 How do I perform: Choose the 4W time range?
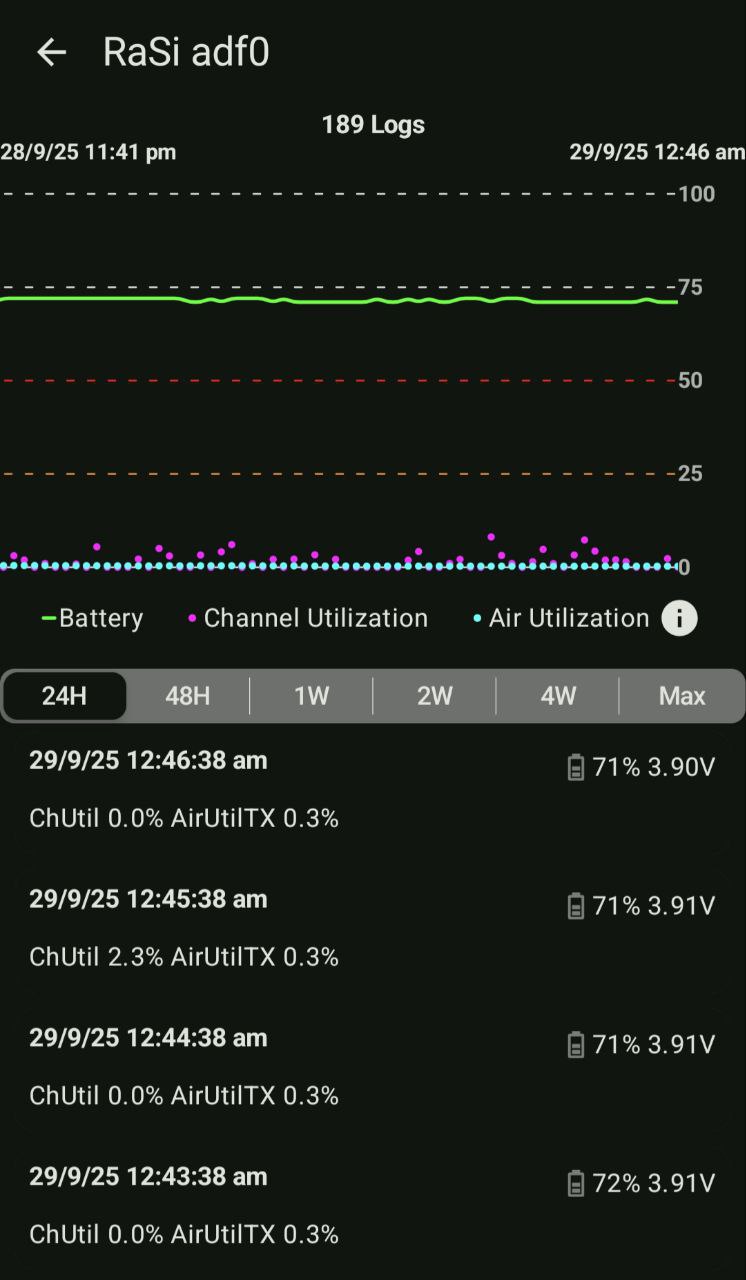point(558,696)
